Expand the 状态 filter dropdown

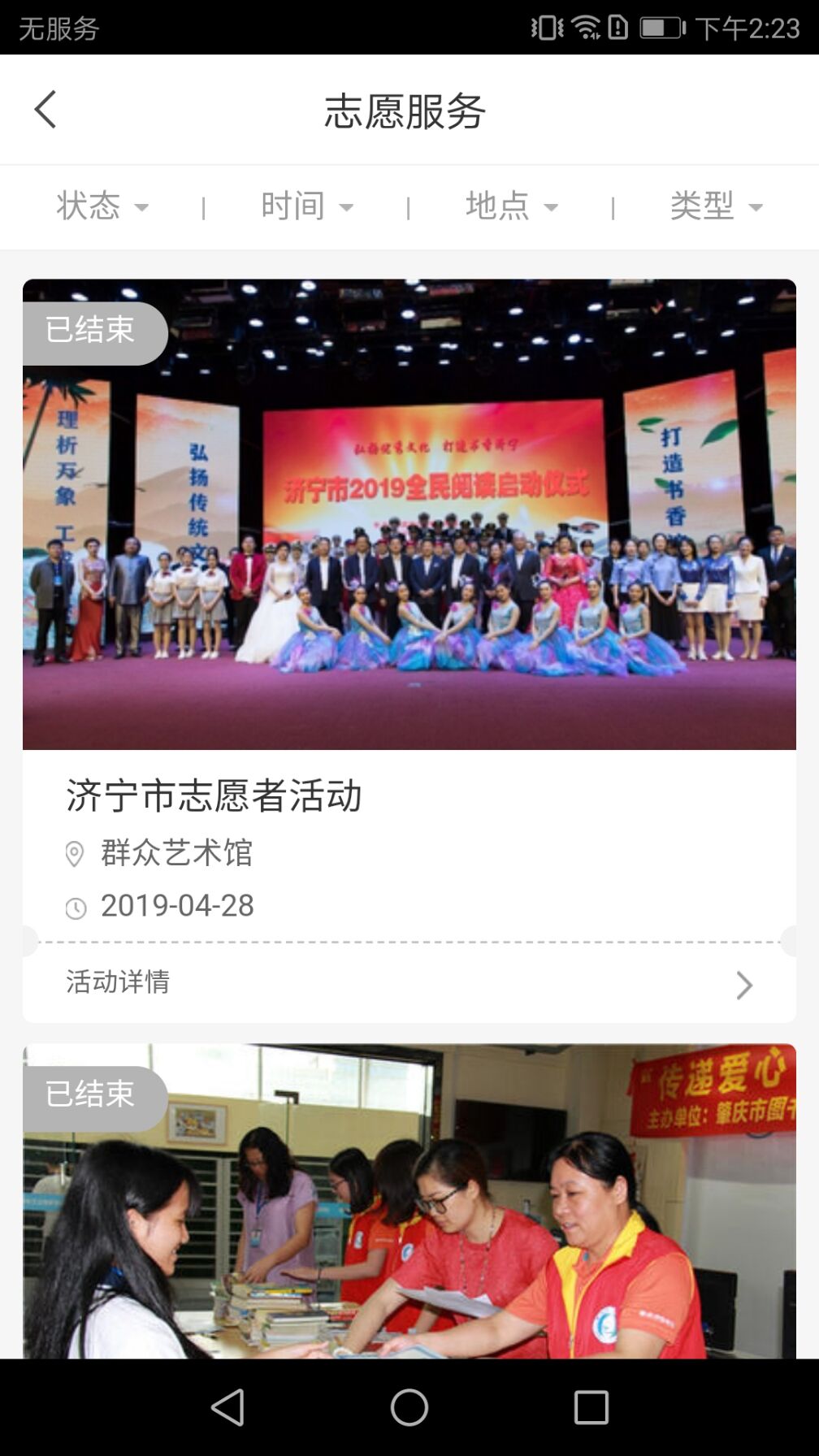coord(102,206)
